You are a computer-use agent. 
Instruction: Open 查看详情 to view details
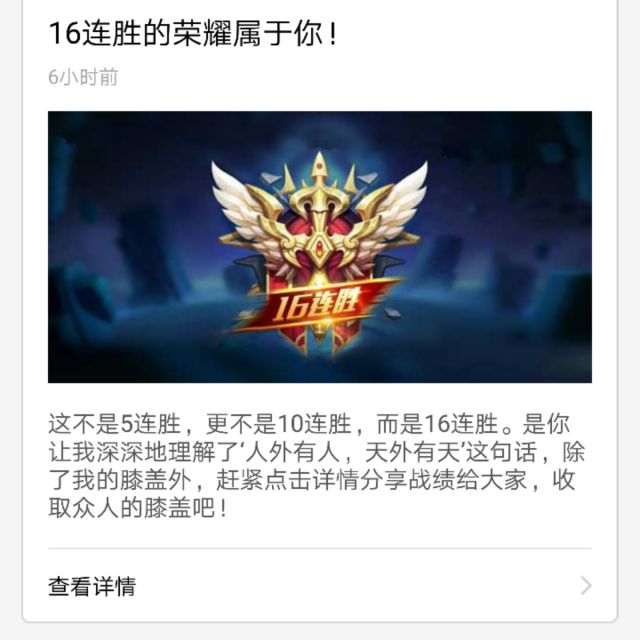pyautogui.click(x=319, y=585)
